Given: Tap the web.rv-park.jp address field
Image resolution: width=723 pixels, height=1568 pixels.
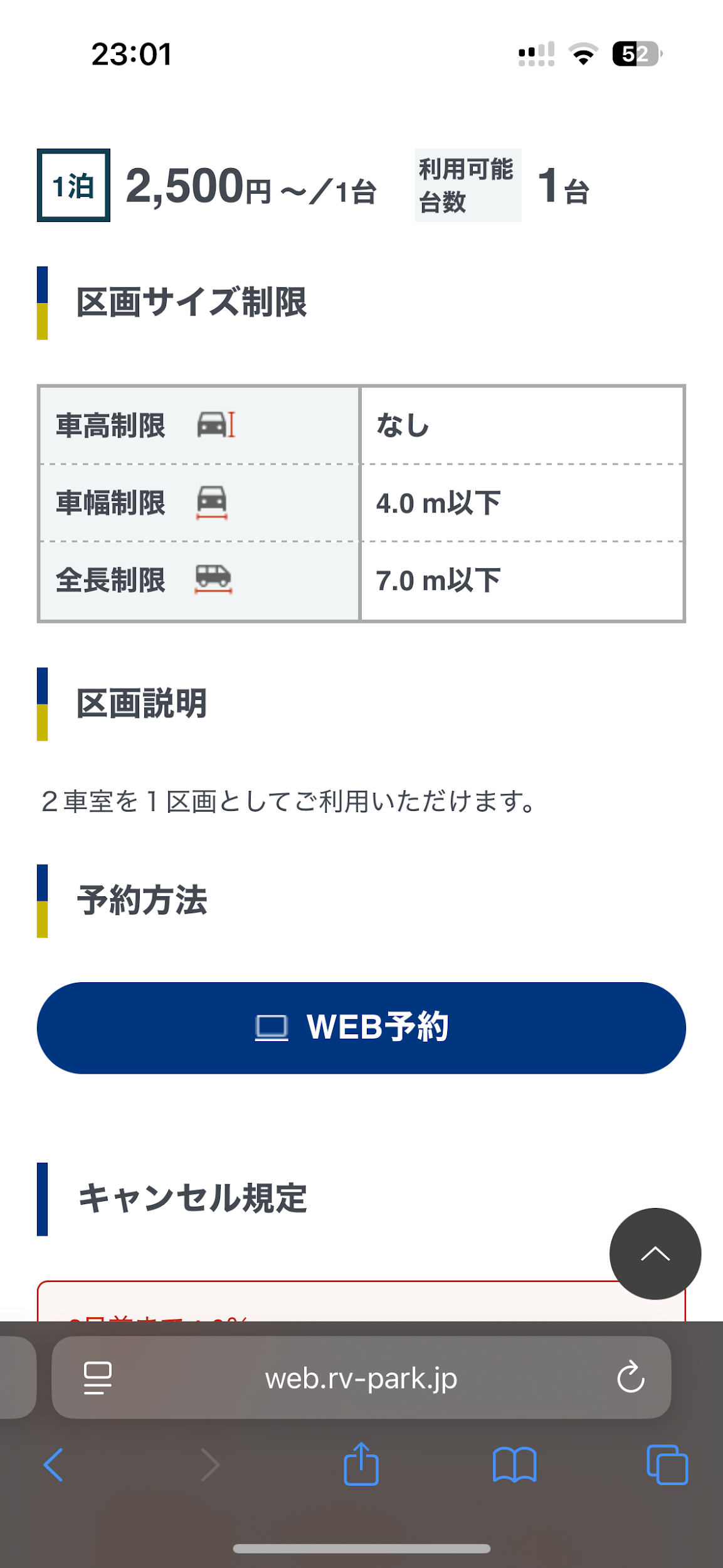Looking at the screenshot, I should (x=361, y=1378).
